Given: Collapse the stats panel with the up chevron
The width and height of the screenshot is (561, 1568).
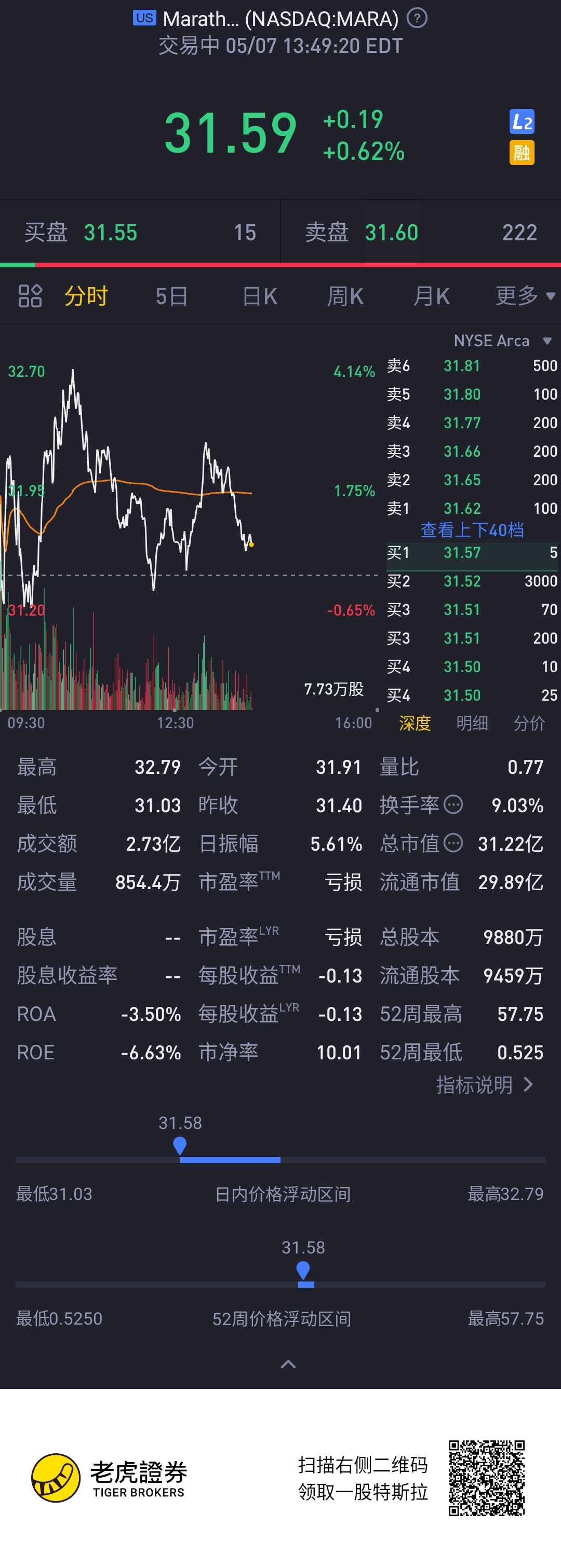Looking at the screenshot, I should [288, 1364].
